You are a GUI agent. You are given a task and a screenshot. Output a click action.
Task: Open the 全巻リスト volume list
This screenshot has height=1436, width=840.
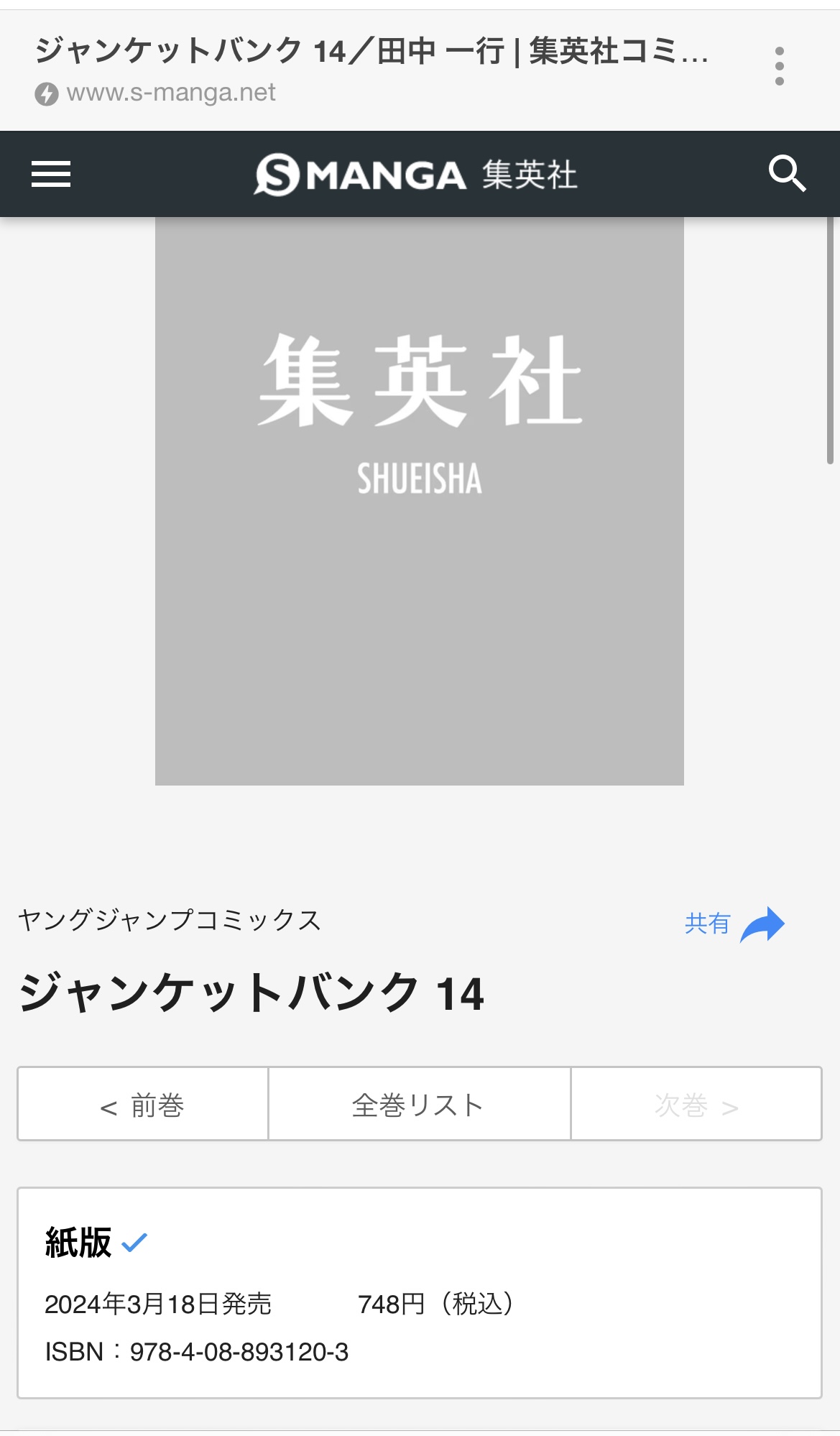[419, 1105]
